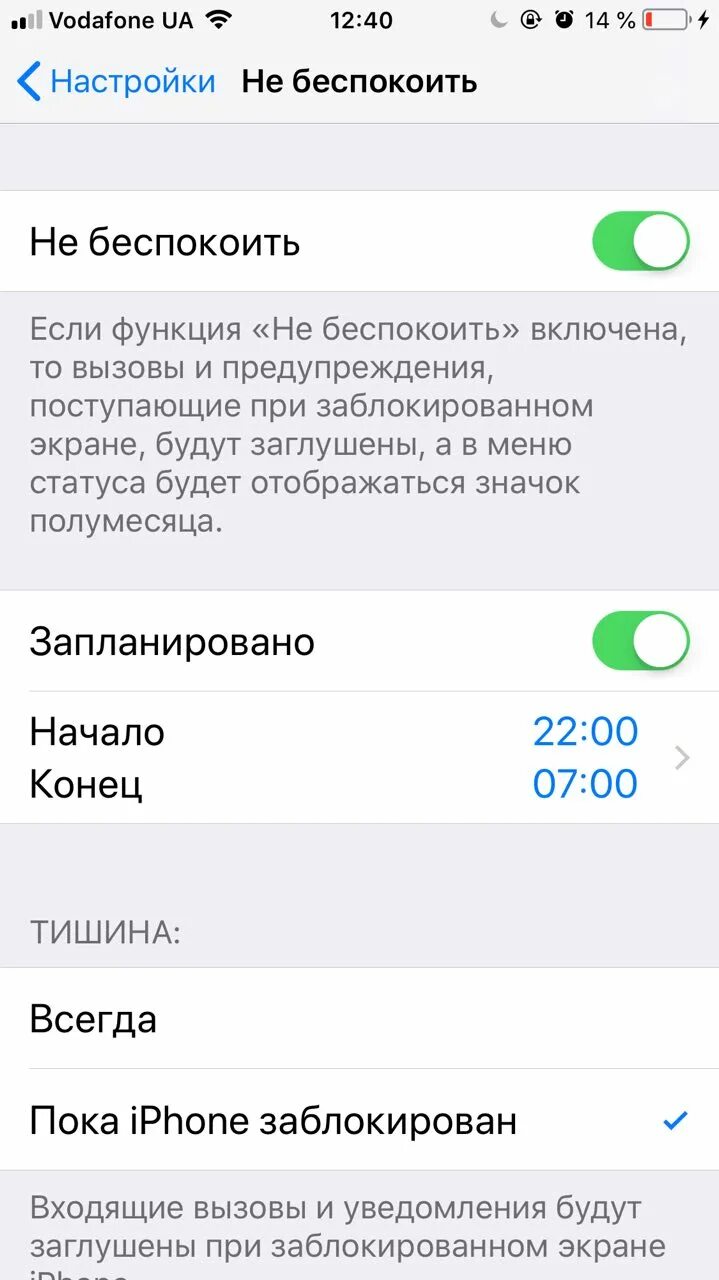Disable the Запланировано switch
719x1280 pixels.
tap(641, 640)
